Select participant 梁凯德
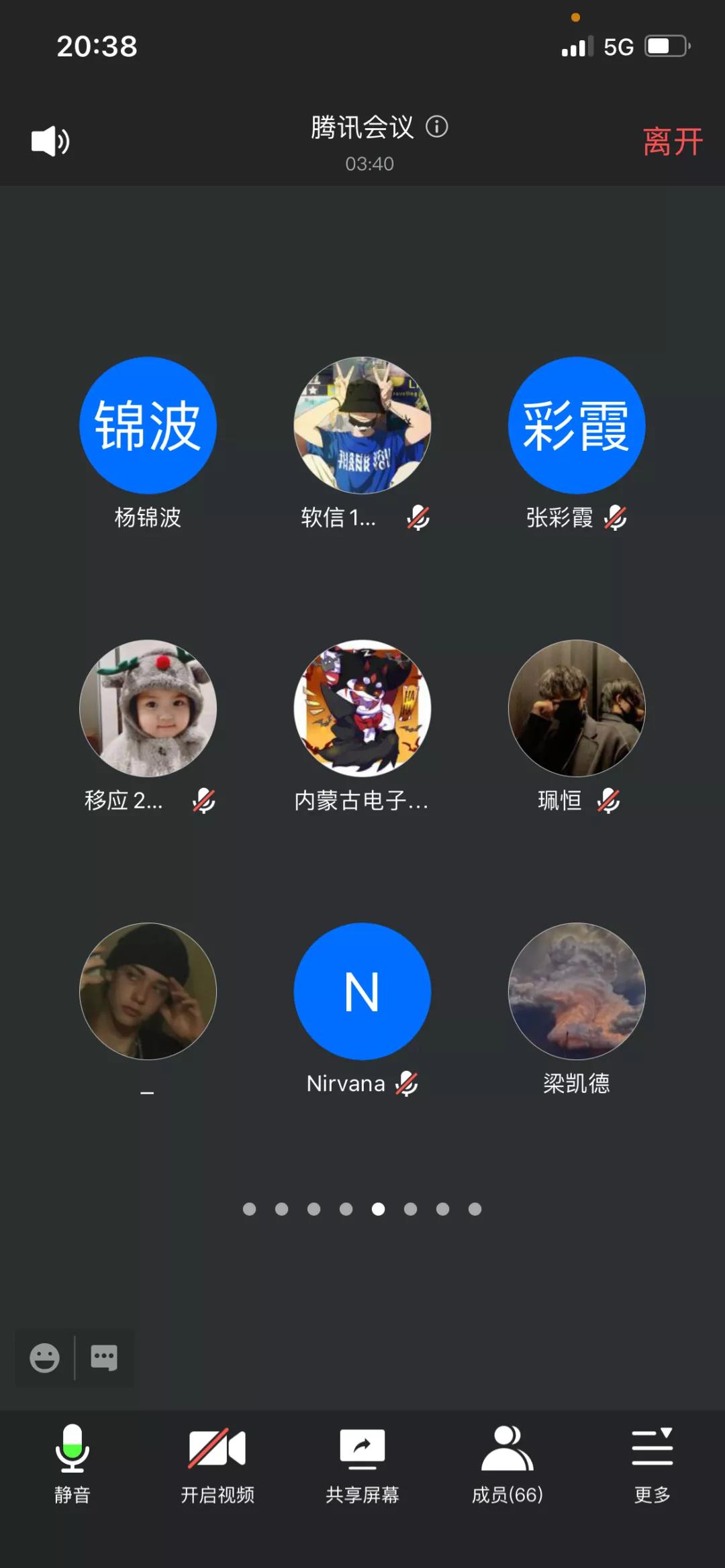Screen dimensions: 725x1568 pyautogui.click(x=577, y=991)
